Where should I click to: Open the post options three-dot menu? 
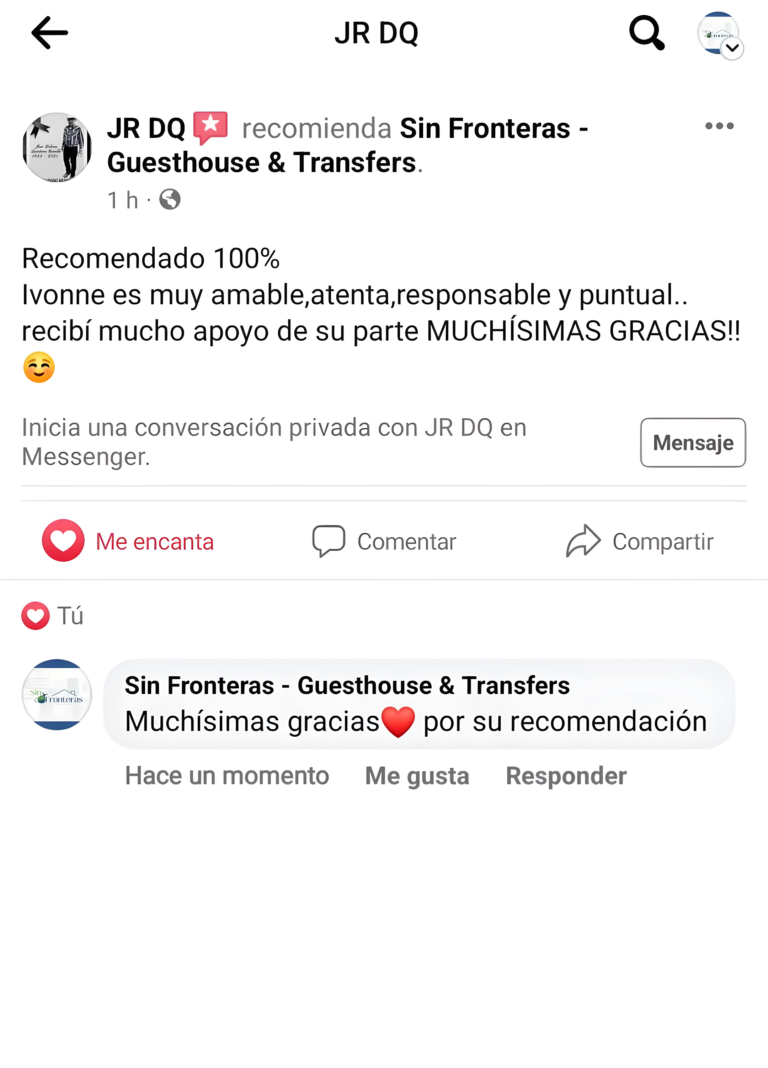718,125
